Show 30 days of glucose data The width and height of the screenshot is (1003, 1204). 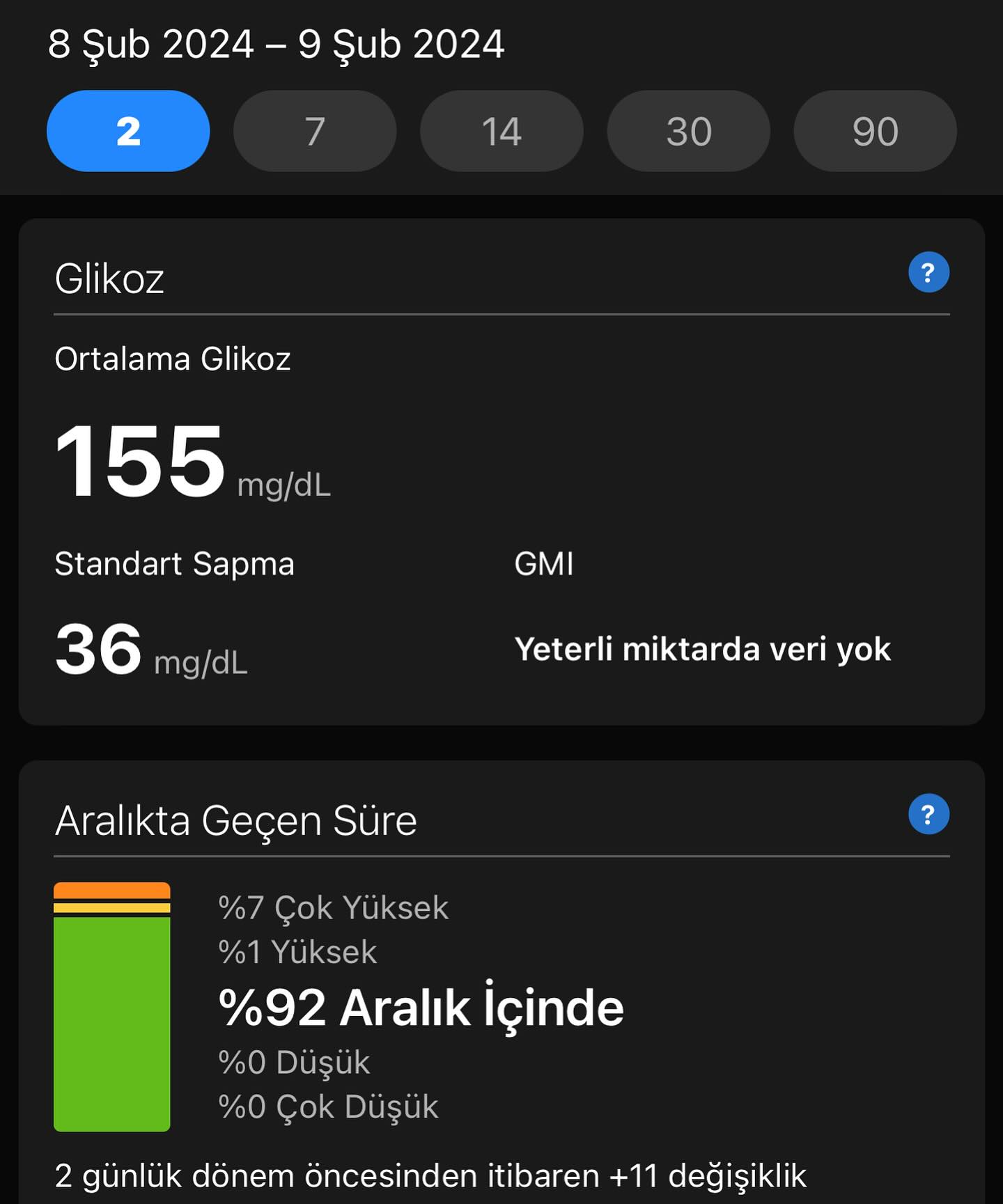click(688, 131)
